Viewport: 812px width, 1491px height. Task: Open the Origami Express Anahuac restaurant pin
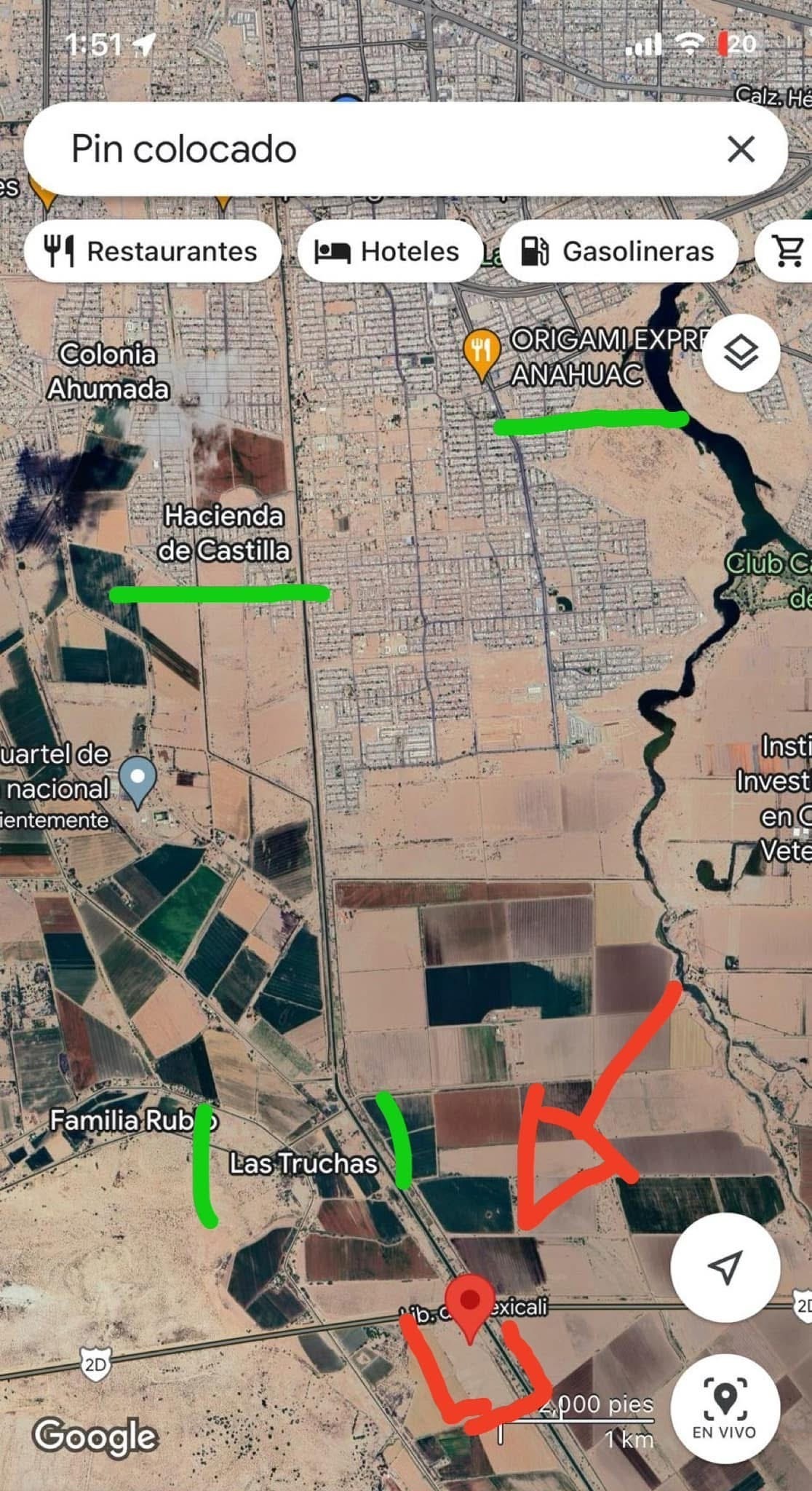point(481,352)
